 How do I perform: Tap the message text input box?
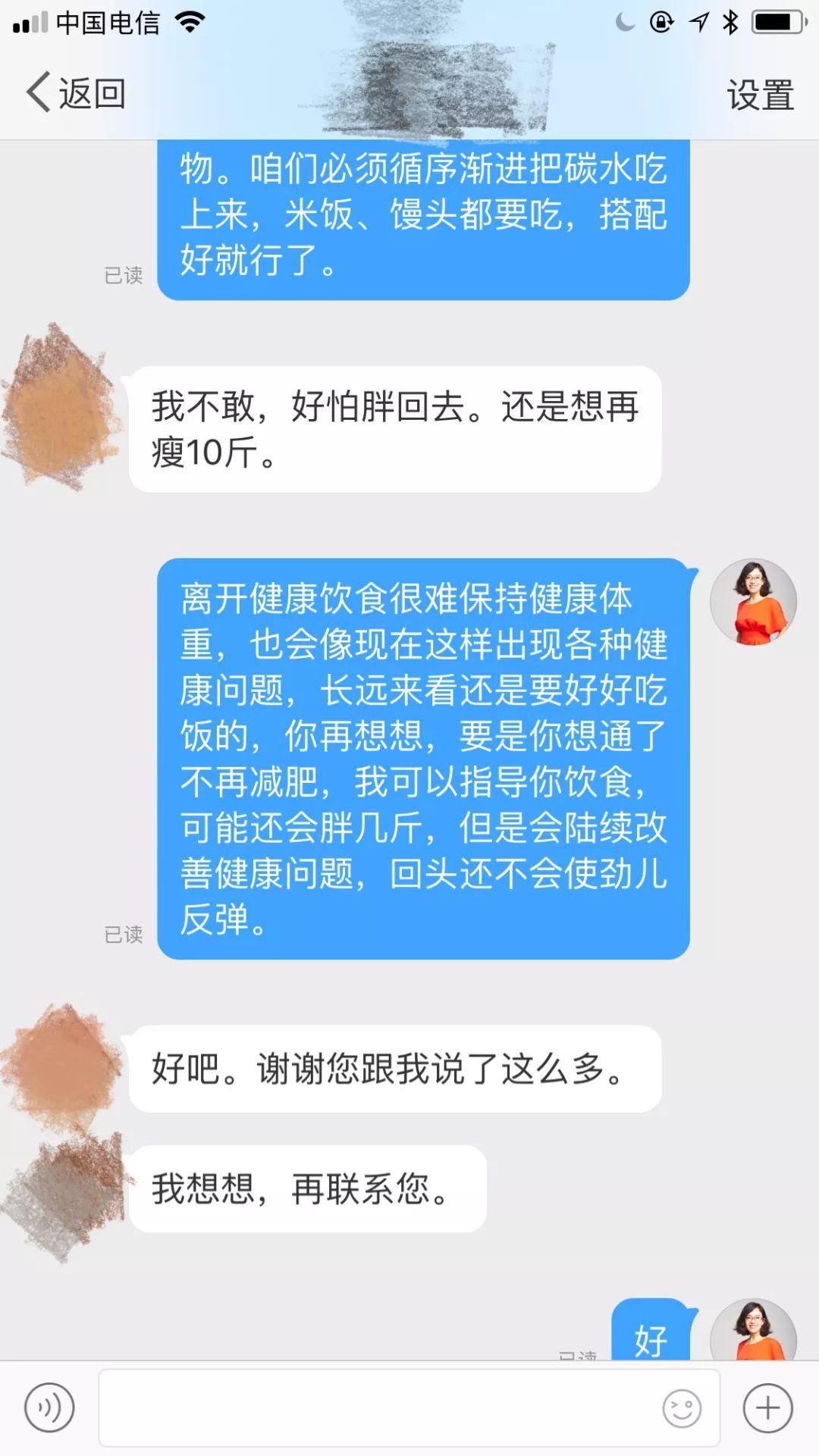coord(409,1407)
